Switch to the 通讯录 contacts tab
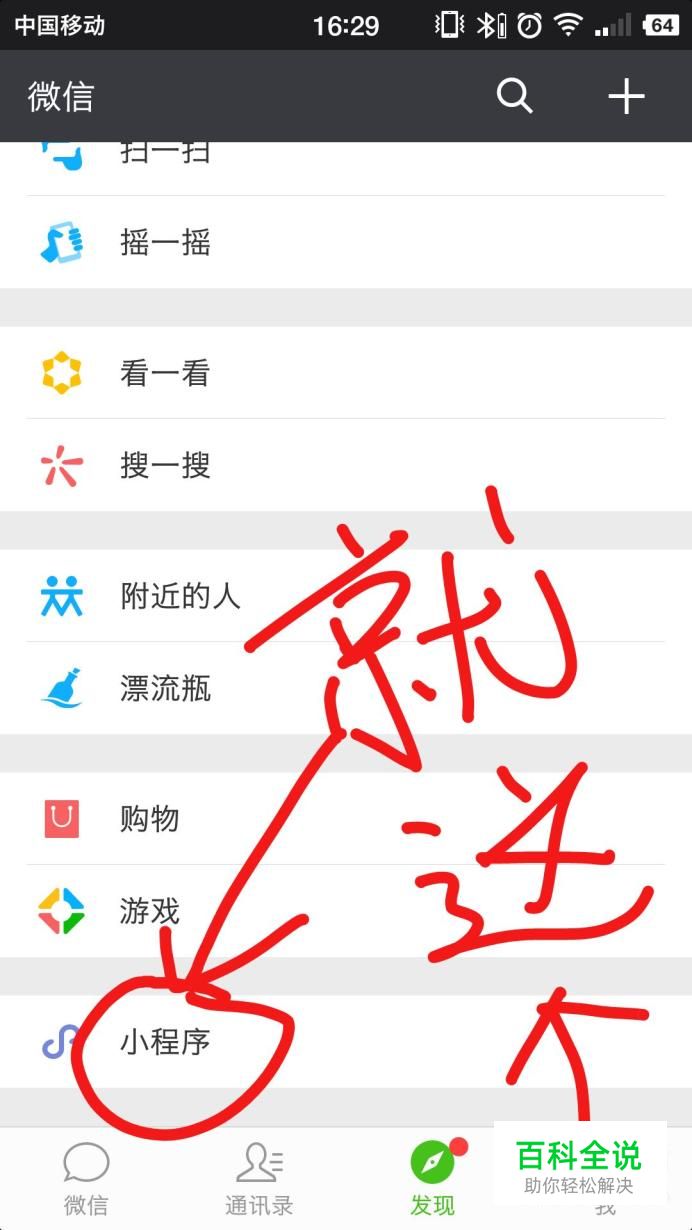 tap(259, 1180)
